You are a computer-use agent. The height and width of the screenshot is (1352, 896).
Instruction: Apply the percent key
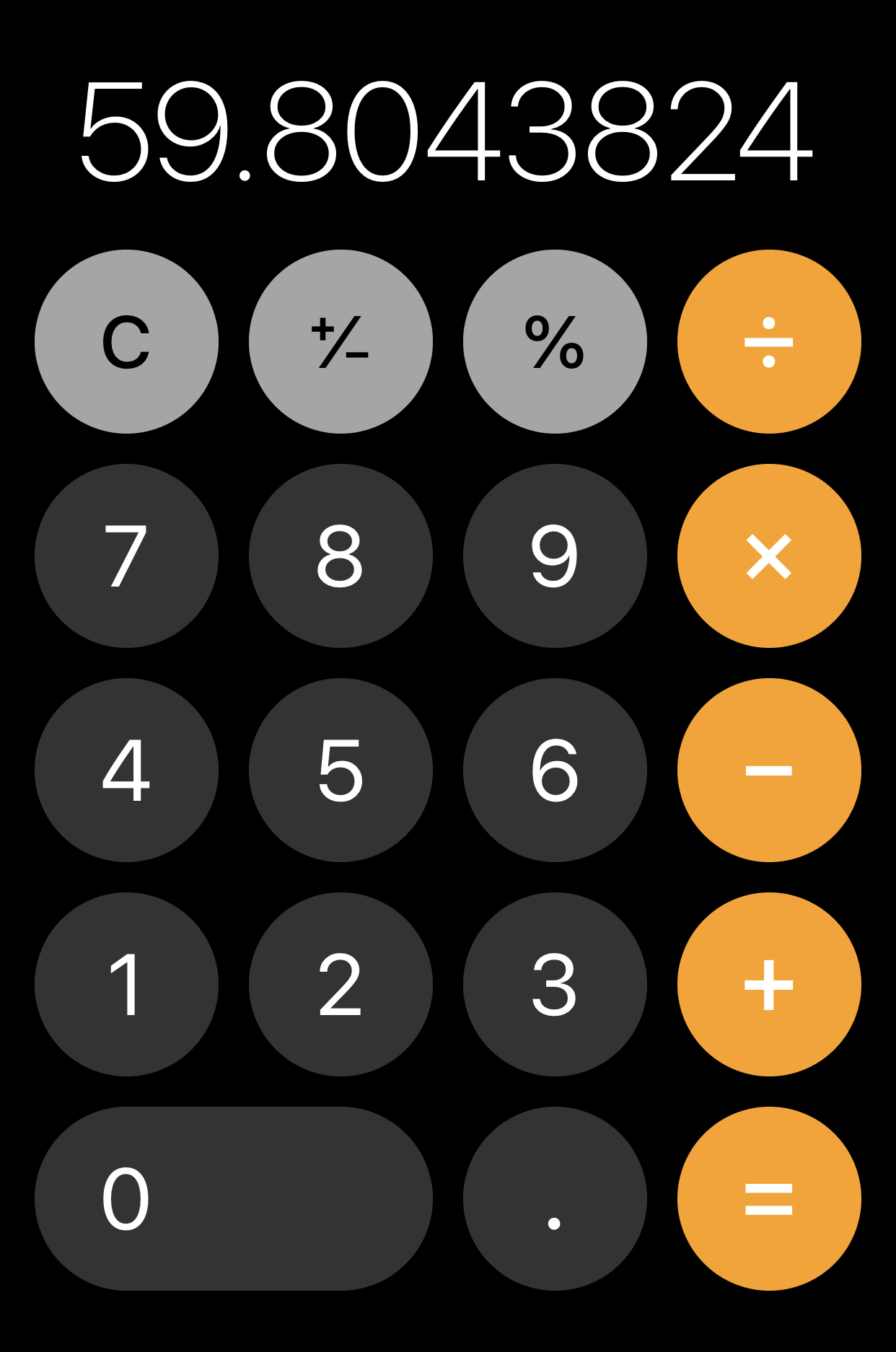[x=555, y=341]
